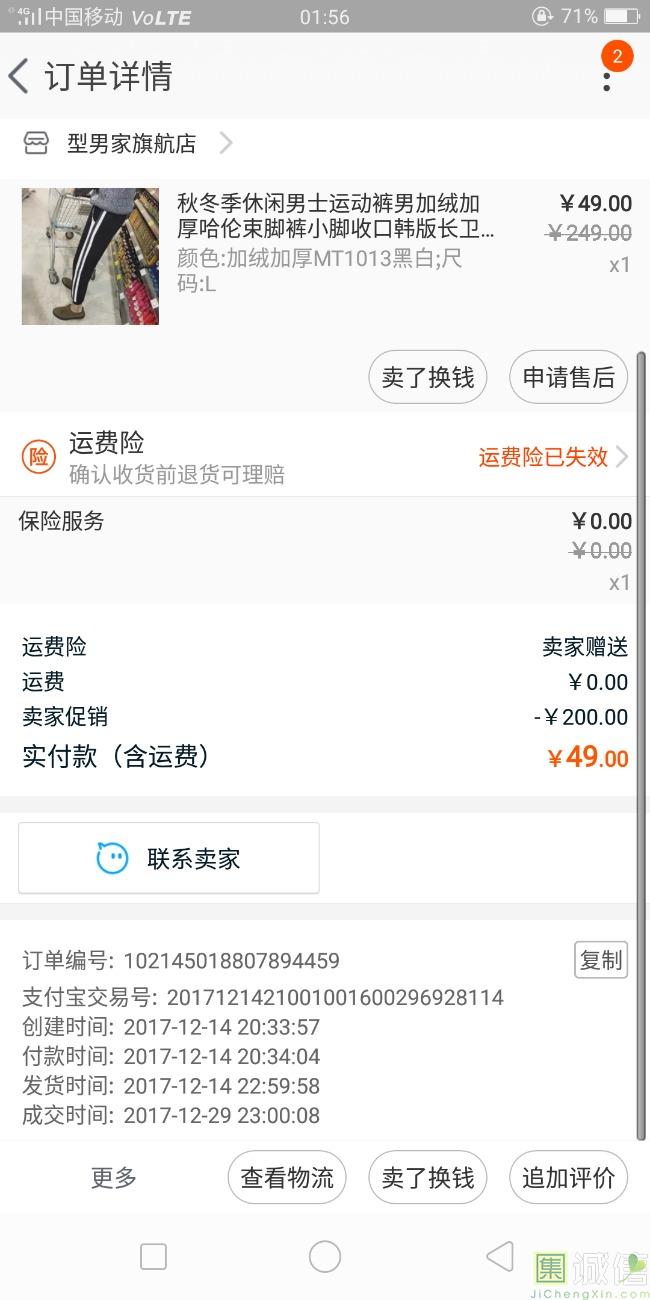Tap 查看物流 to view logistics
Screen dimensions: 650x1300
287,1177
